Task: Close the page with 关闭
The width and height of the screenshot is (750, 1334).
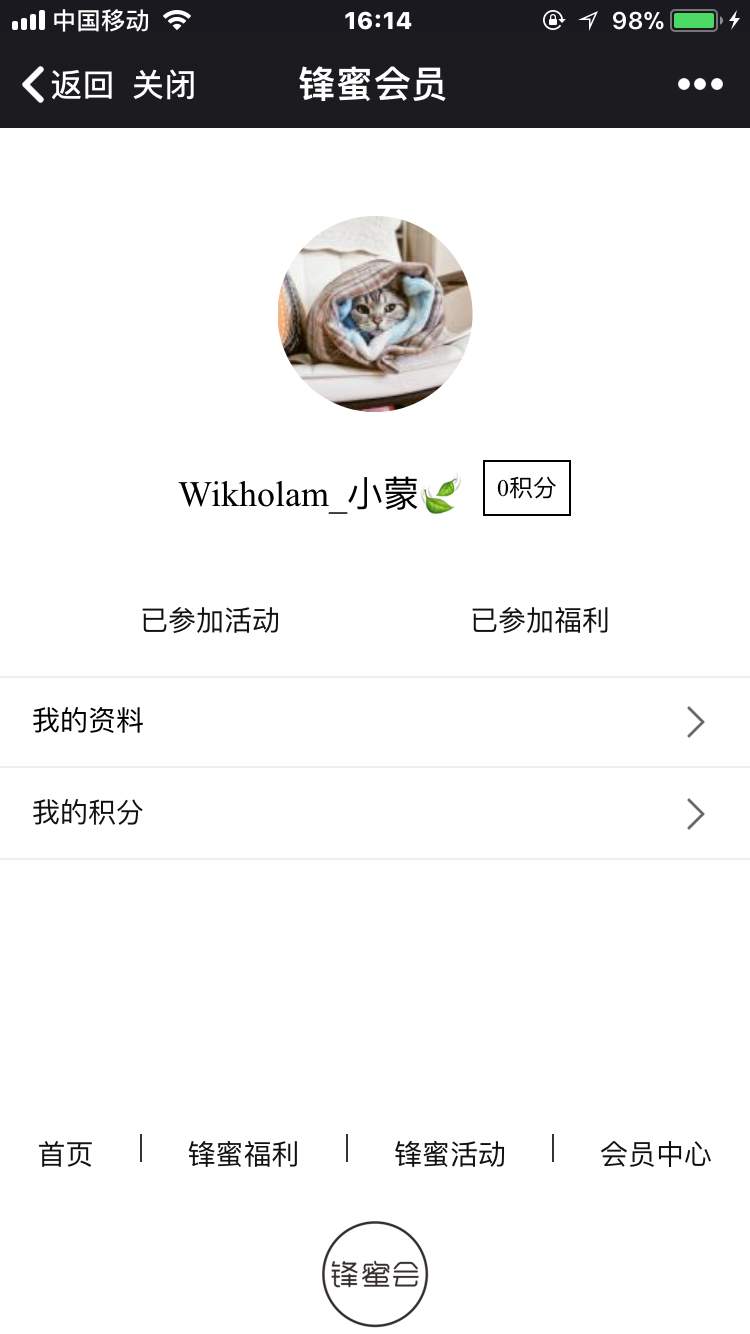Action: [x=164, y=85]
